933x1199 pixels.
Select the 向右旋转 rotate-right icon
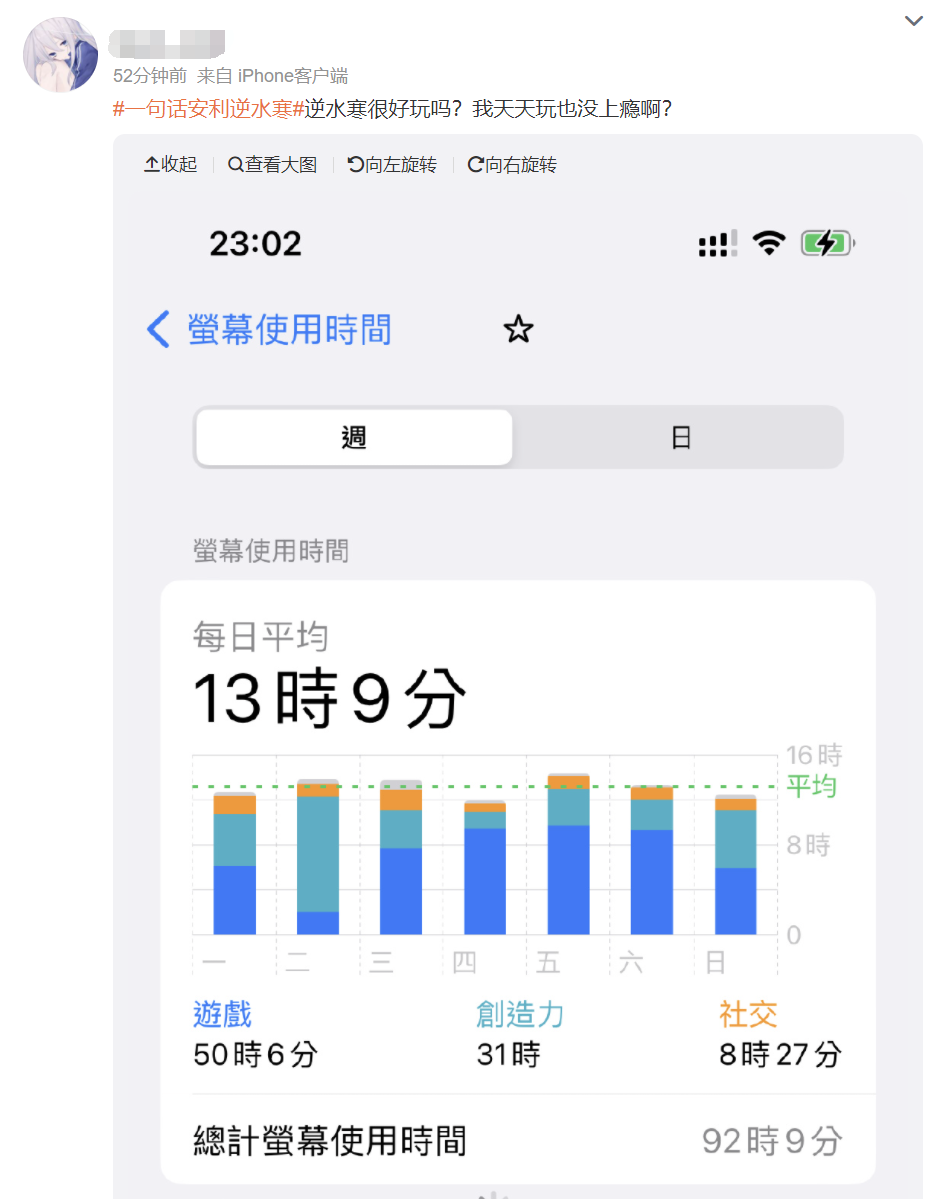tap(476, 164)
